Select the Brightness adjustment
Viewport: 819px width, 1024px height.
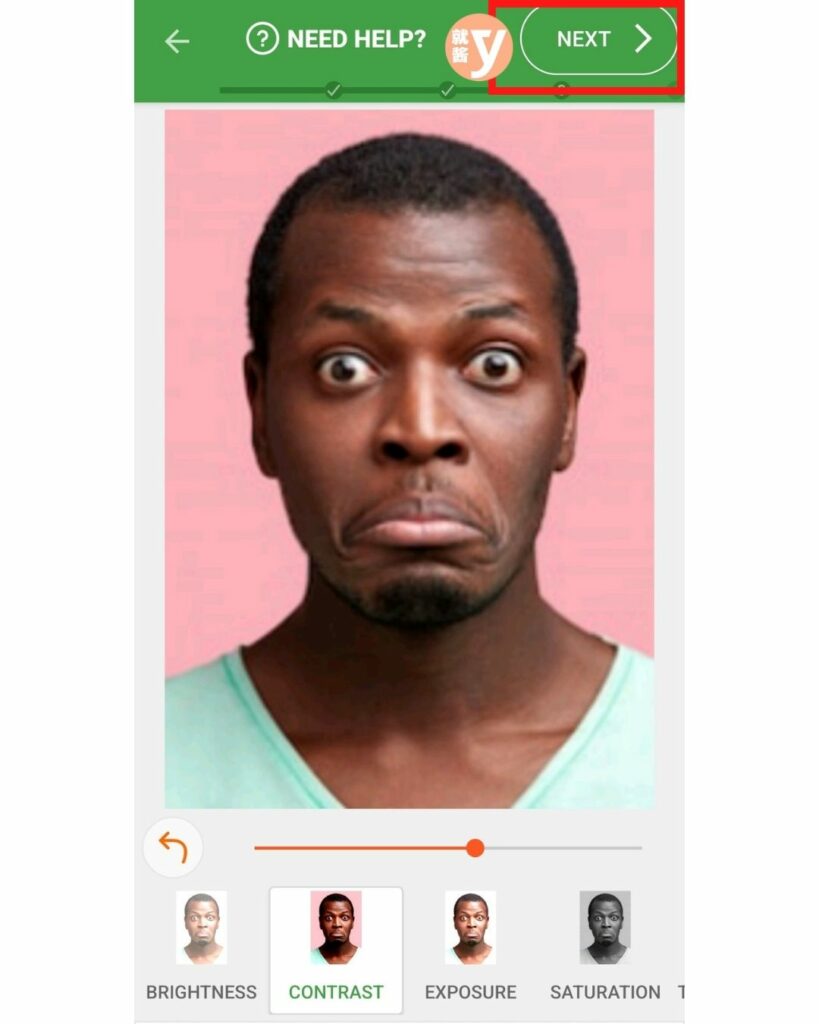click(x=201, y=945)
